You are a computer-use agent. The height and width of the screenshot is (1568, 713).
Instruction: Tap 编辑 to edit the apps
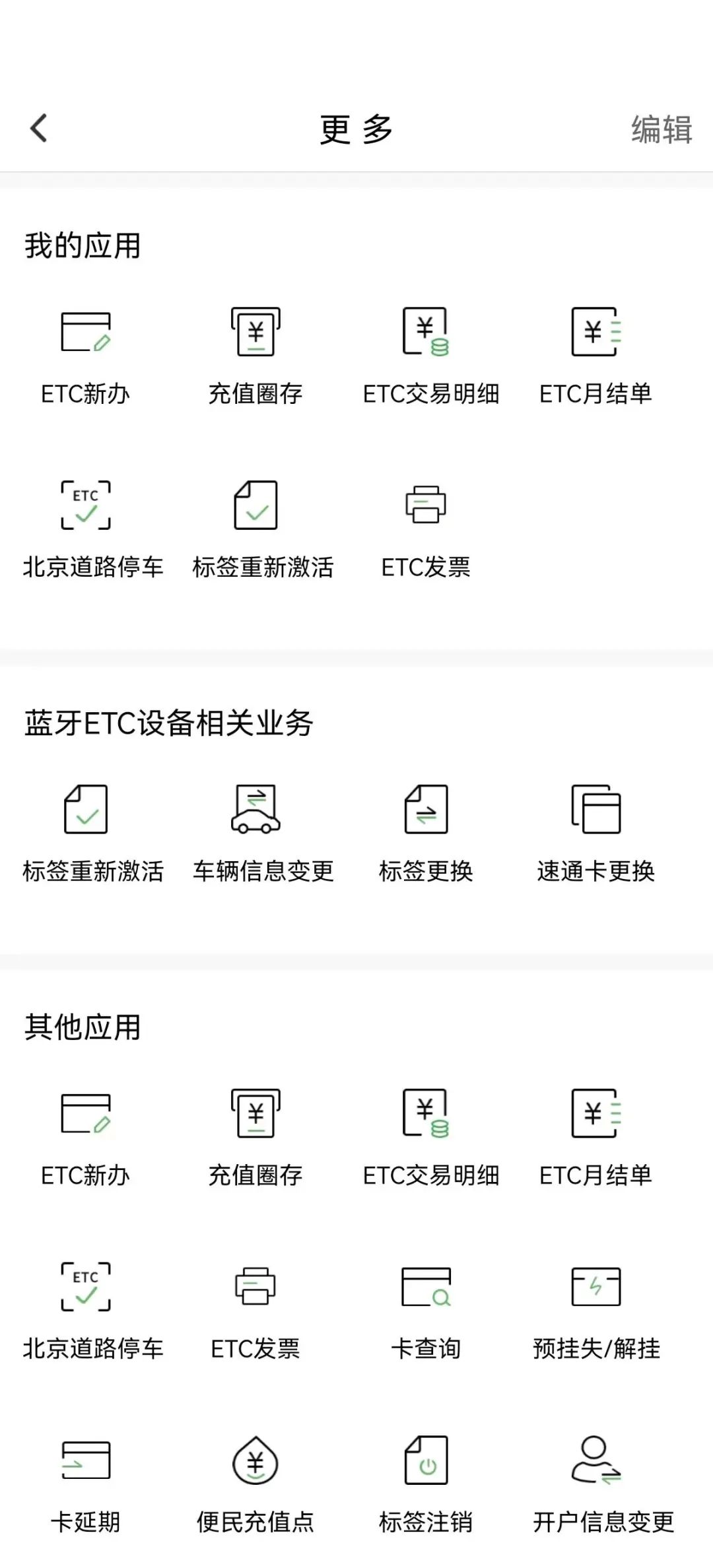point(661,129)
